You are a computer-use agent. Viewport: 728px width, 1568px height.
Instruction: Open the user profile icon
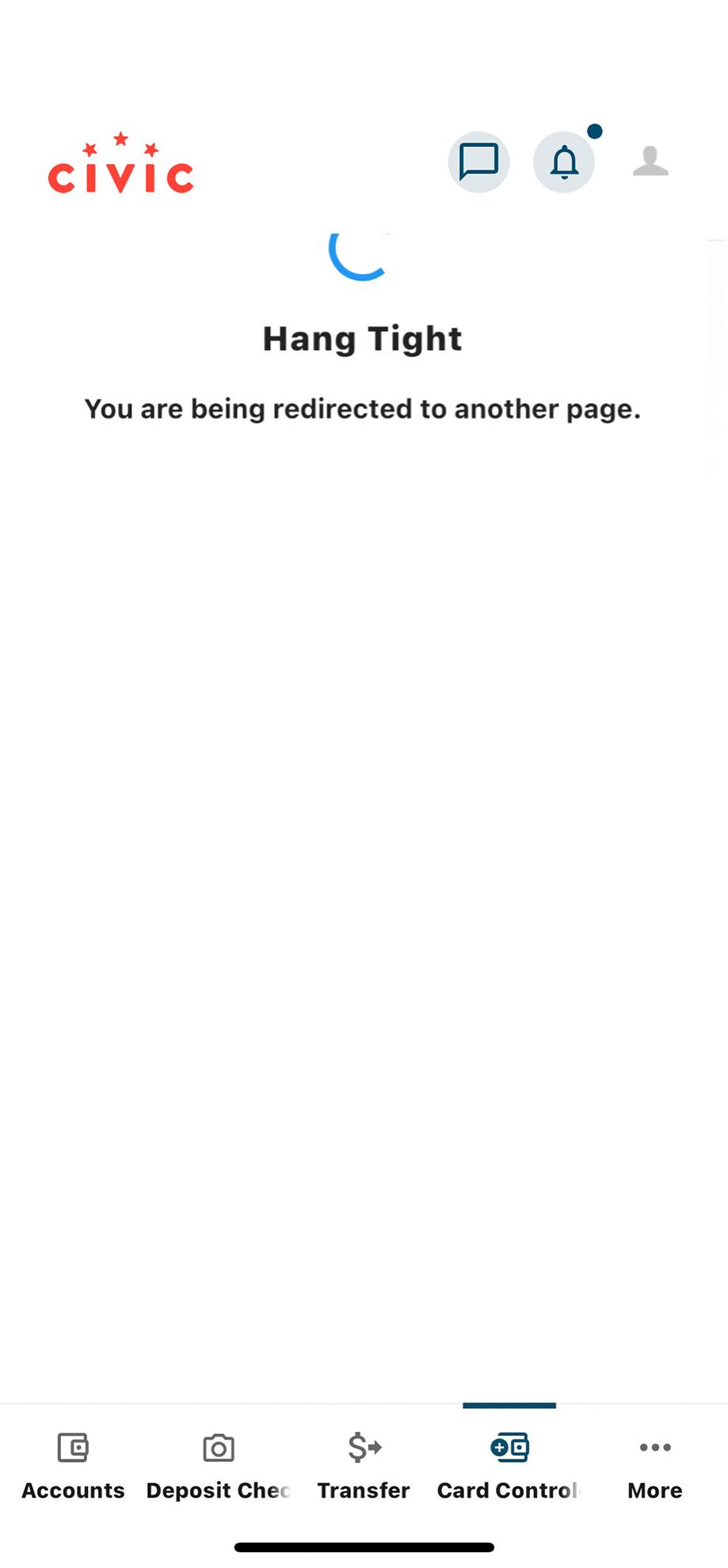650,161
